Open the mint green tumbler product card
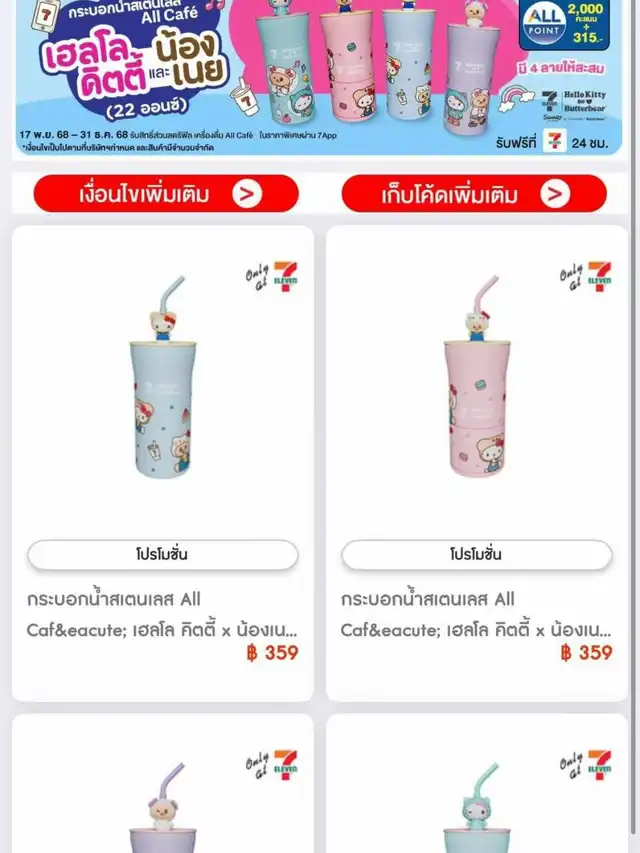Screen dimensions: 640x853 tap(476, 800)
